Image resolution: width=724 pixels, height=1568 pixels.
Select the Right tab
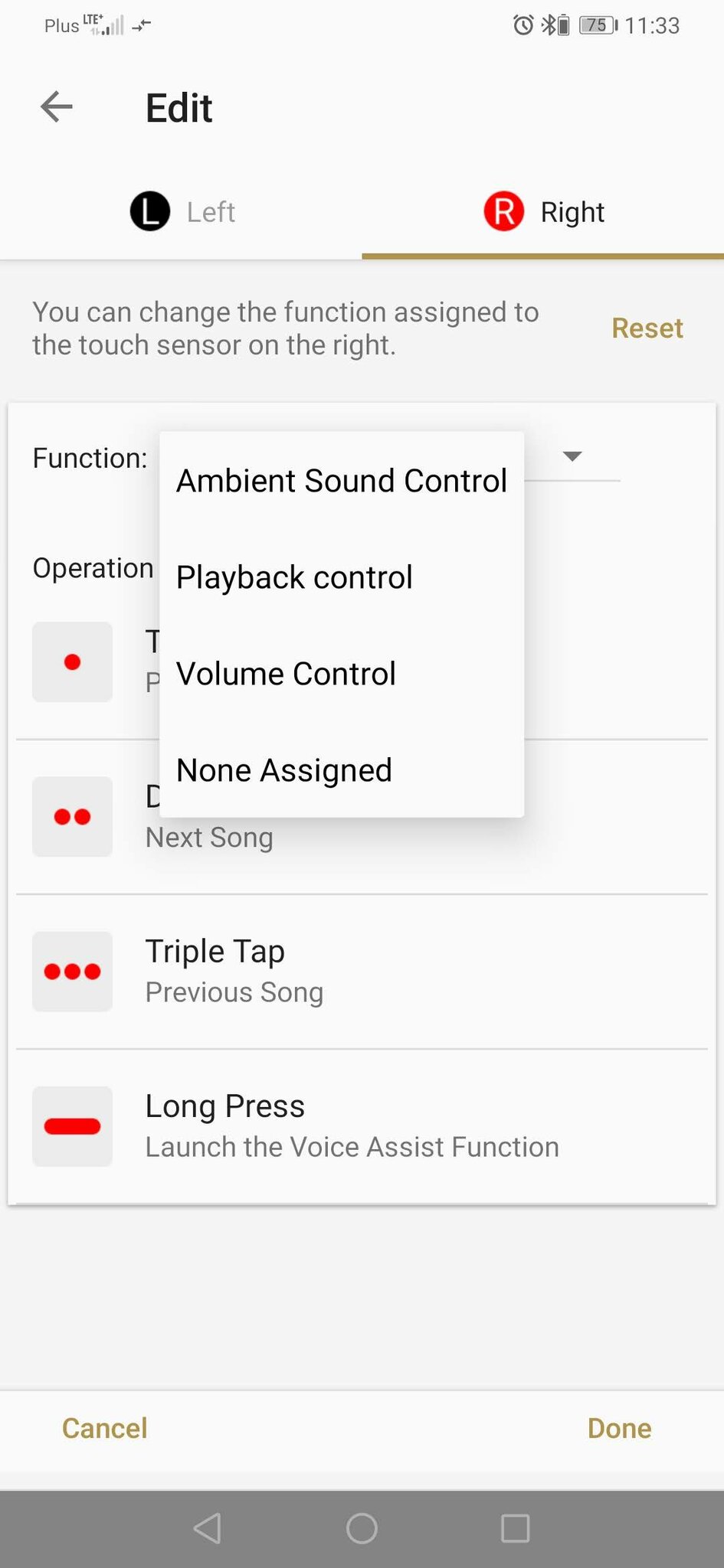(543, 212)
